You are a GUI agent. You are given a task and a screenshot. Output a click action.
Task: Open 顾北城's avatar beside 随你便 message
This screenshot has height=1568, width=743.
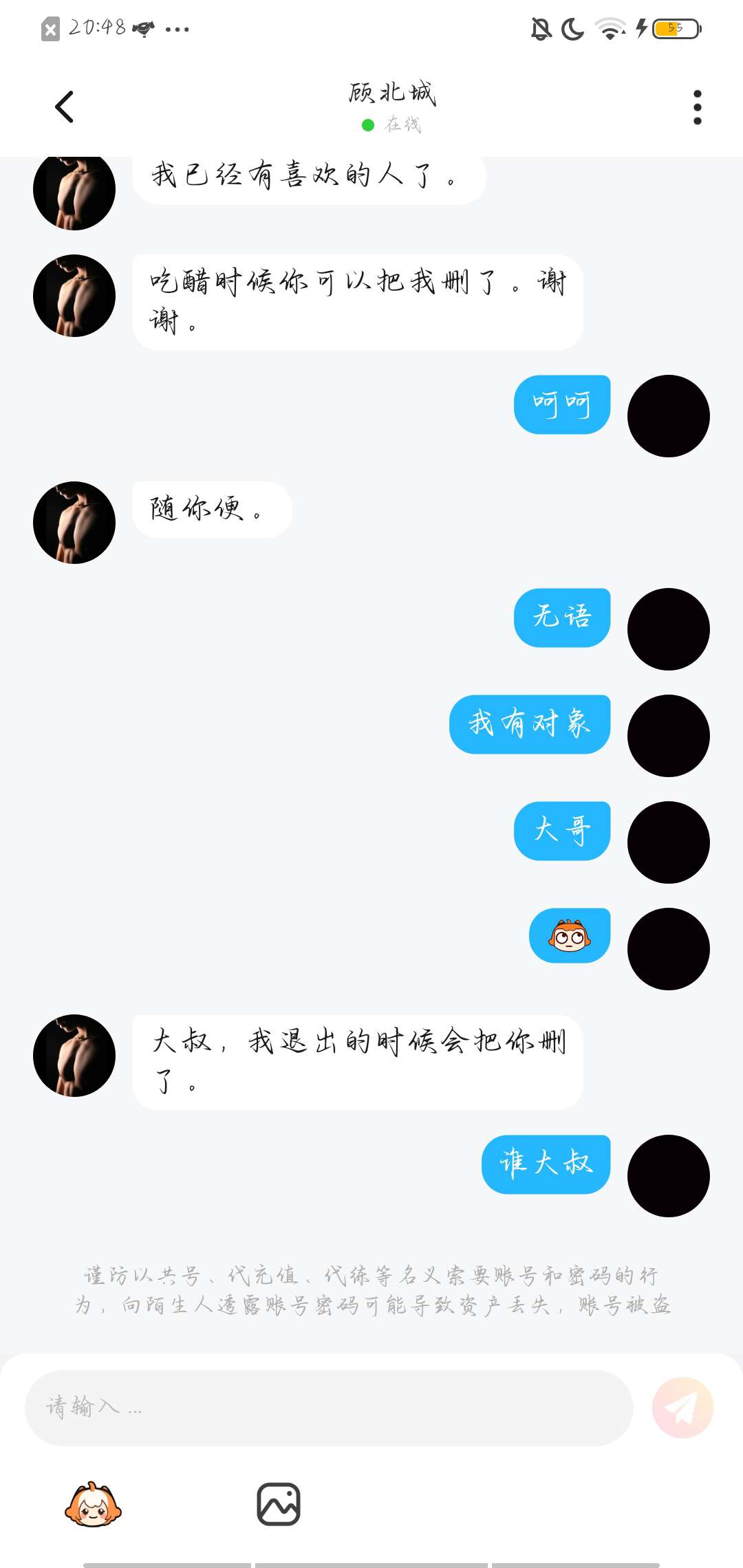point(74,523)
